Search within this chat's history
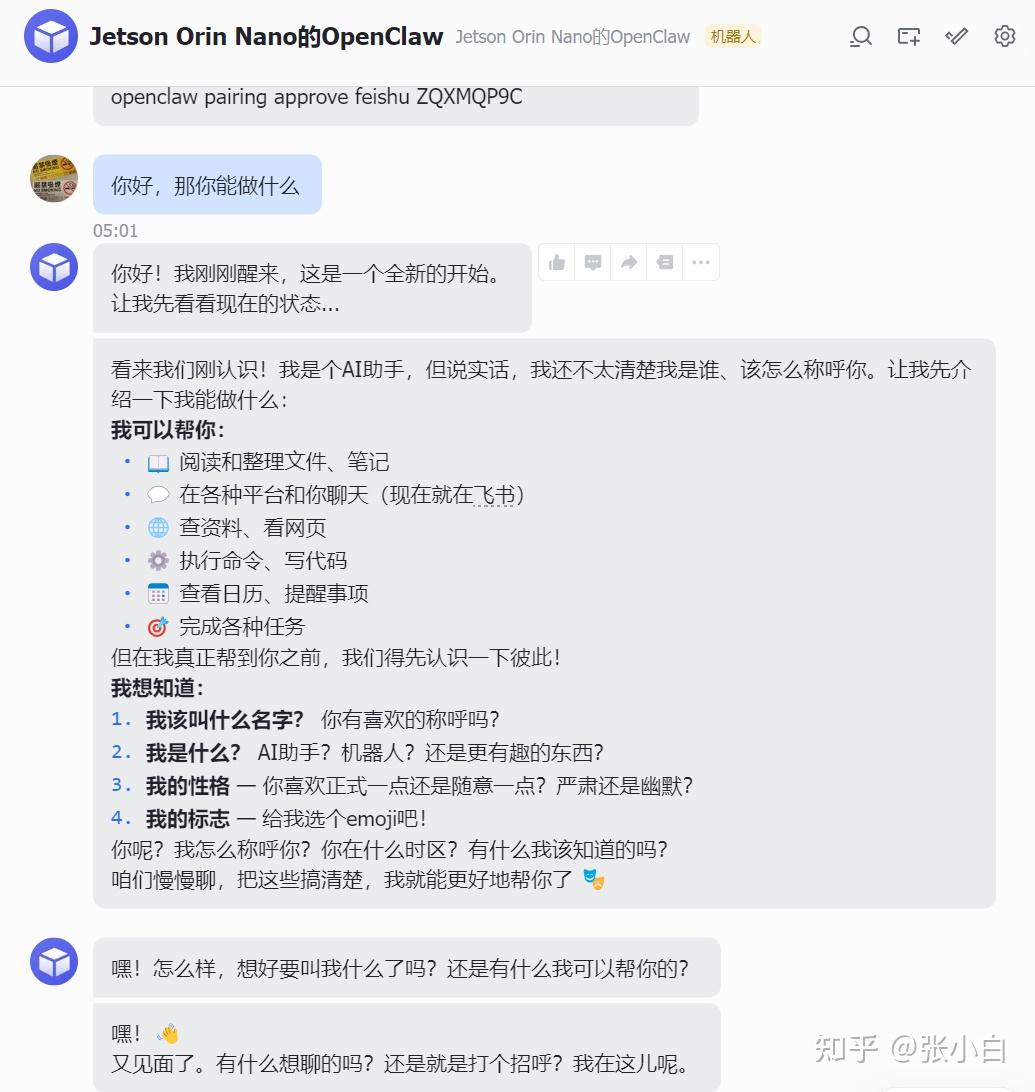 click(860, 37)
